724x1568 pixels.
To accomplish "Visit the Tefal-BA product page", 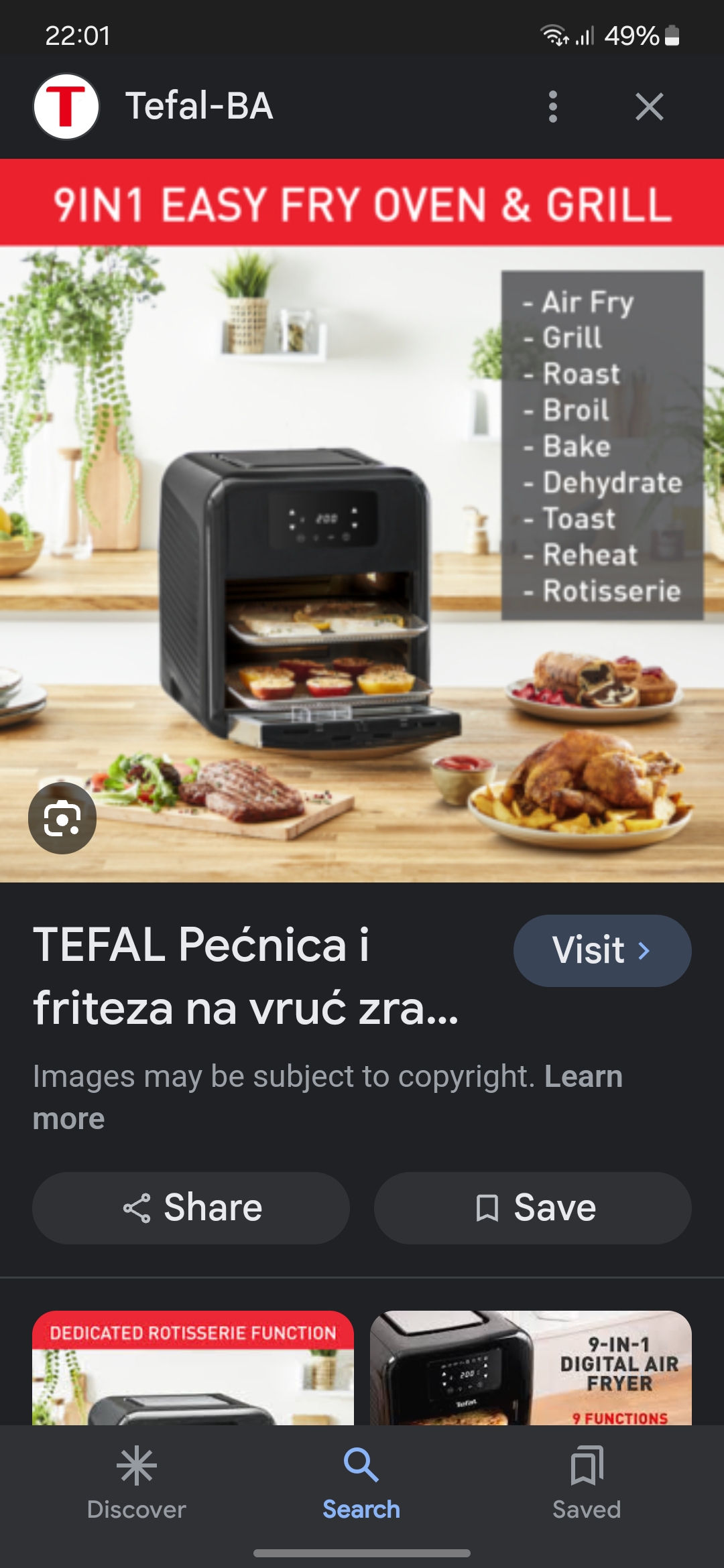I will point(601,950).
